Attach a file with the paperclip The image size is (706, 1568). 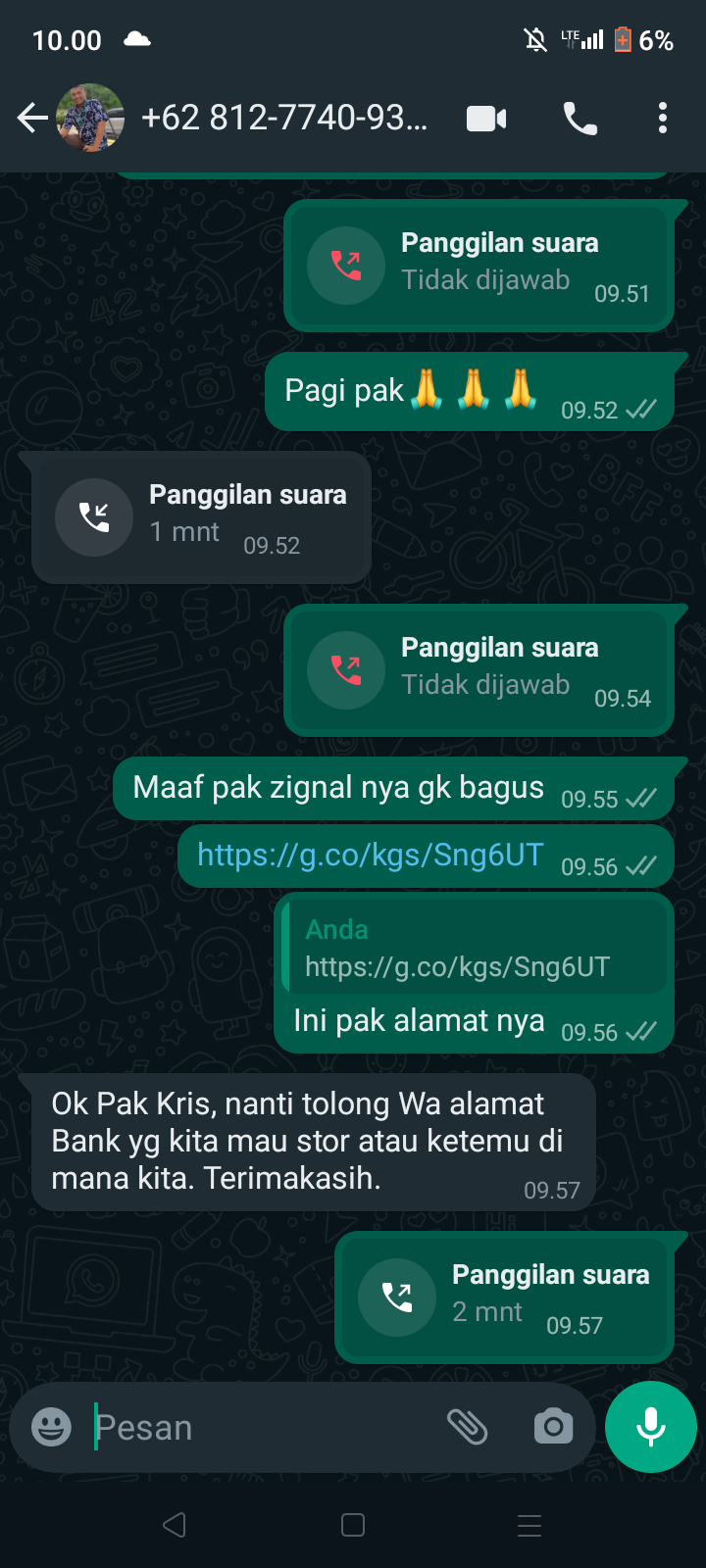468,1427
